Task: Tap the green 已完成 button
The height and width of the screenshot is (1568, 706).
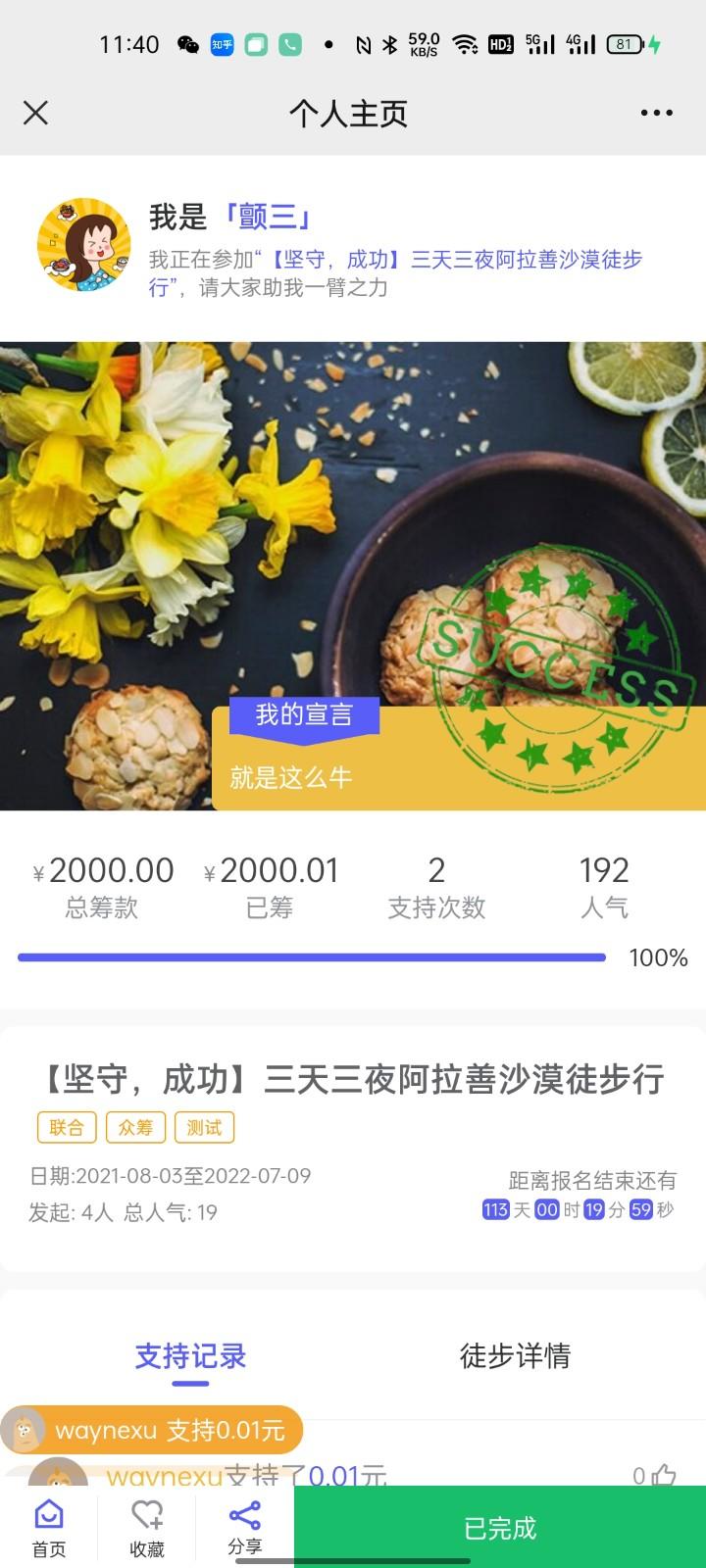Action: 499,1527
